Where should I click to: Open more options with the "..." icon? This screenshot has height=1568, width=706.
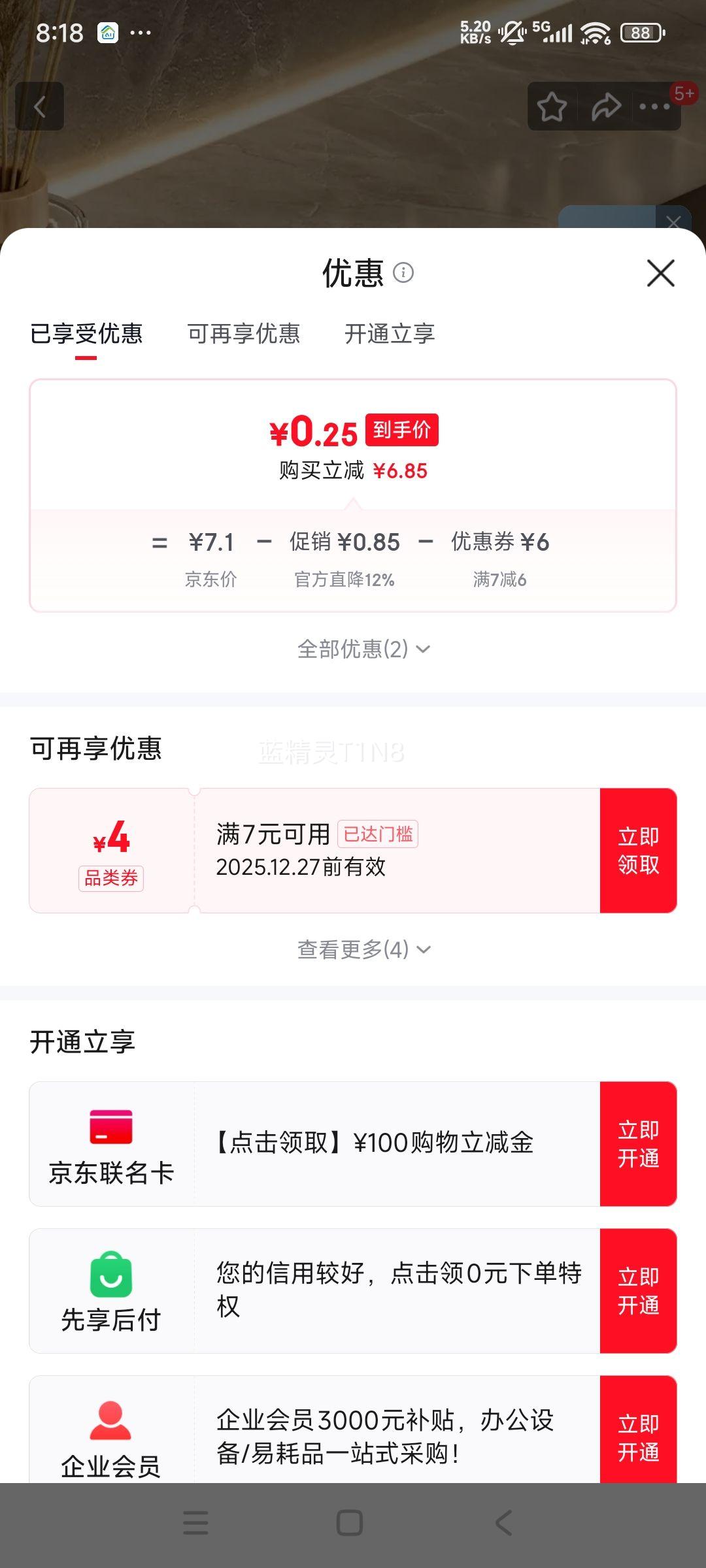(657, 106)
